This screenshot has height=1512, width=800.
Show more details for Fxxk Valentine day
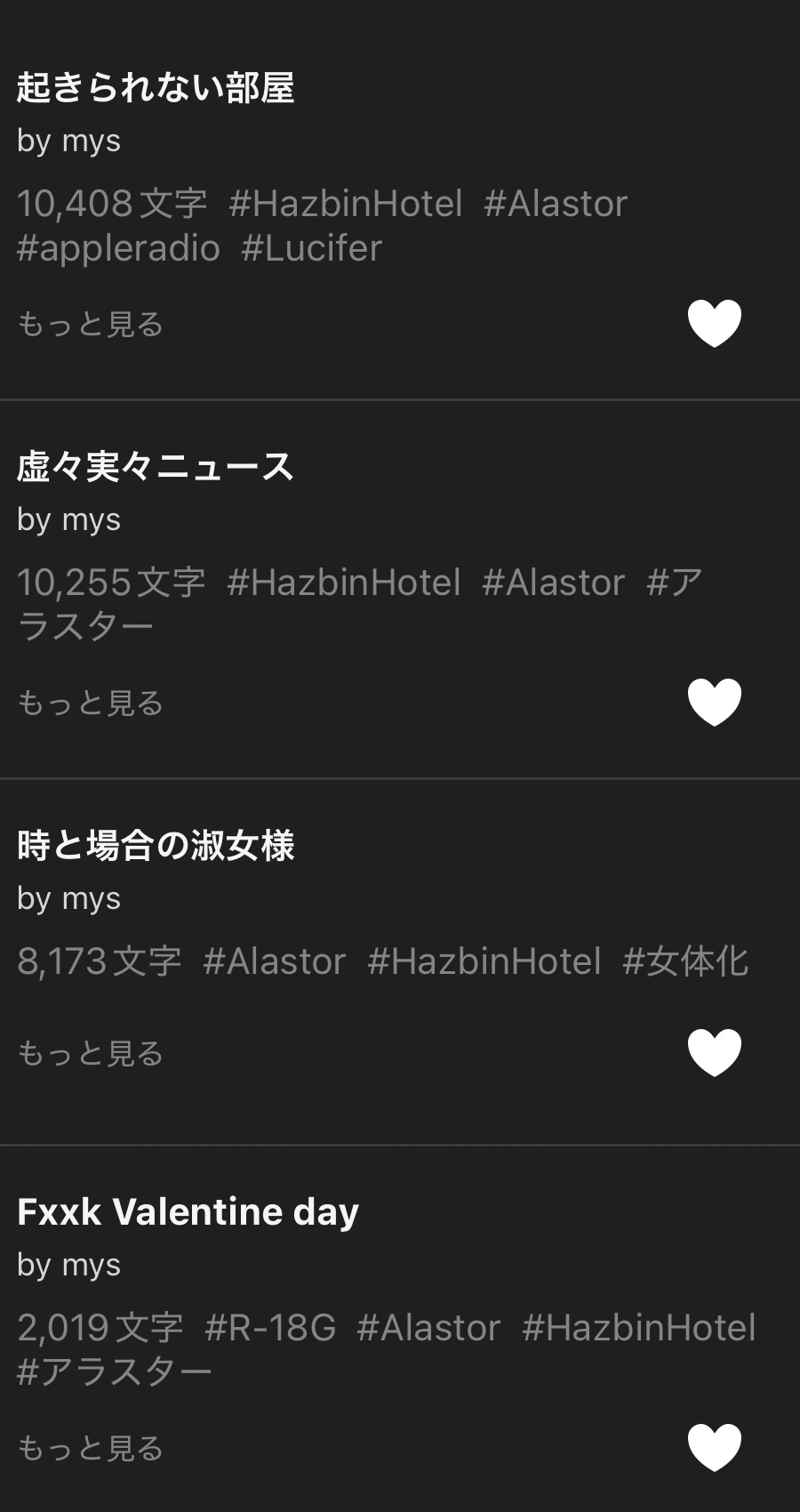point(91,1449)
